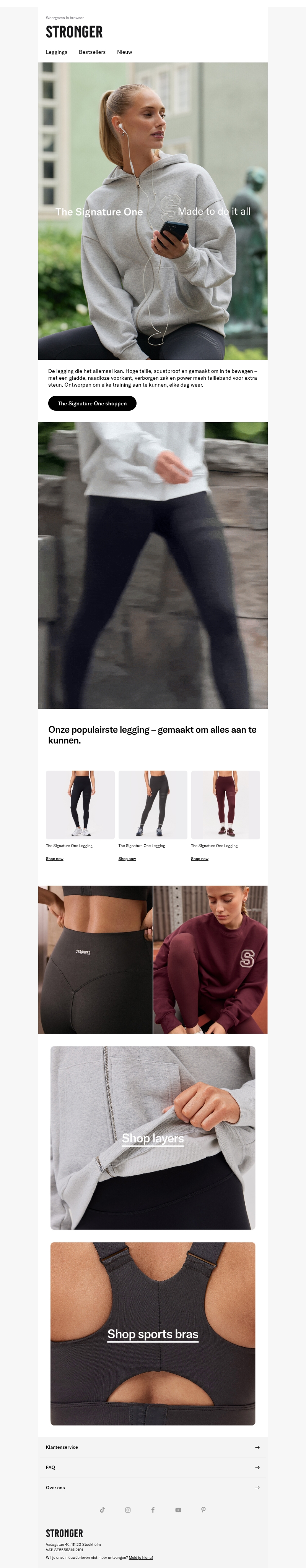This screenshot has width=306, height=1568.
Task: Open the black Signature One Legging product
Action: pyautogui.click(x=80, y=805)
